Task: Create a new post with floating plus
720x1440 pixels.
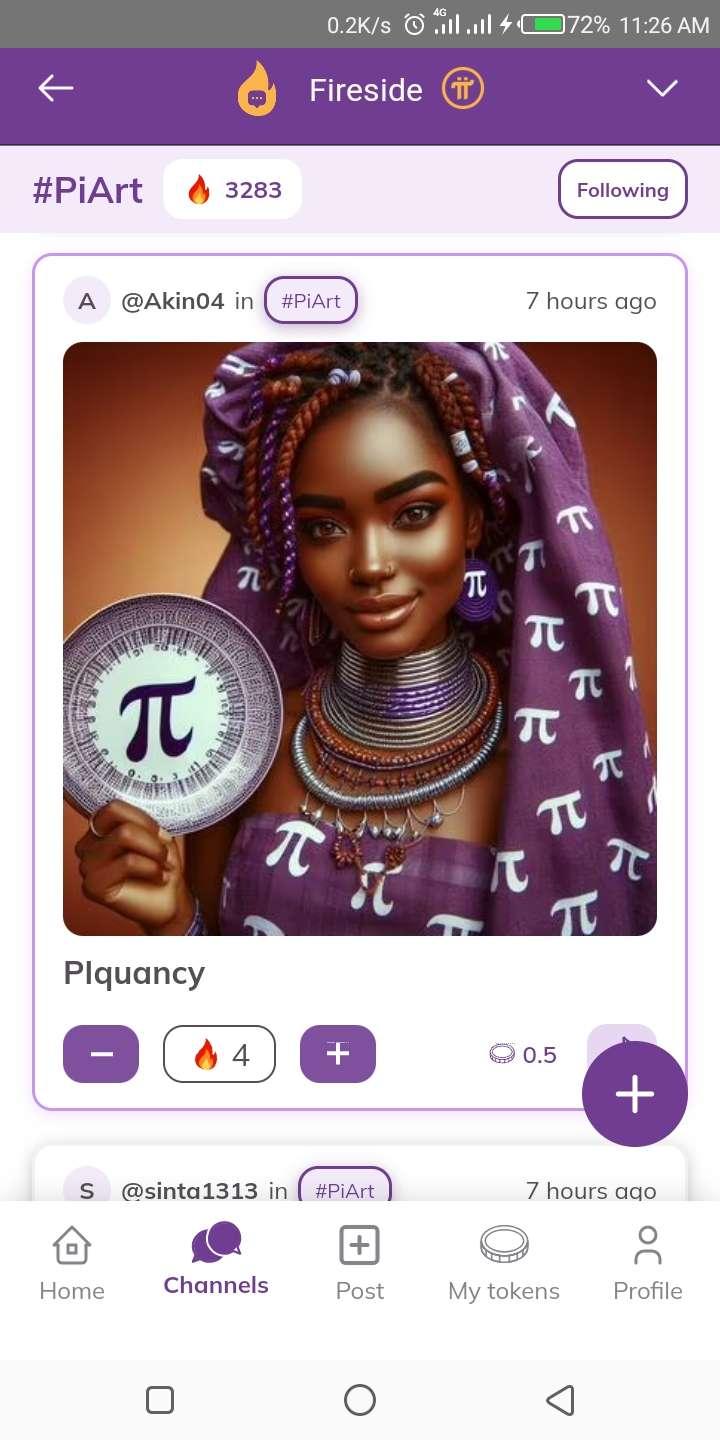Action: (635, 1094)
